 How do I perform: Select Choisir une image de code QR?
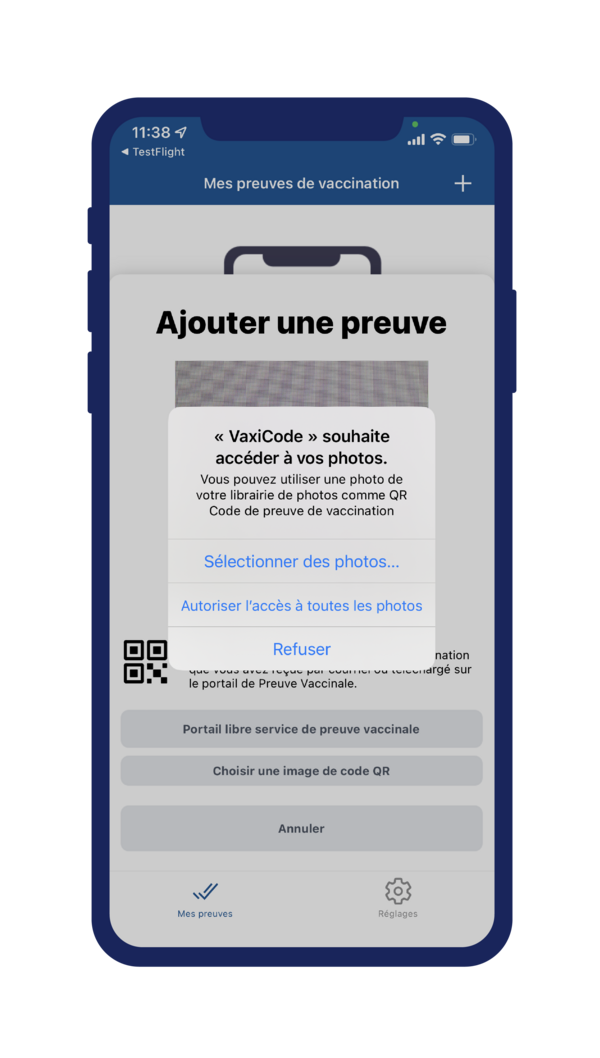(301, 771)
